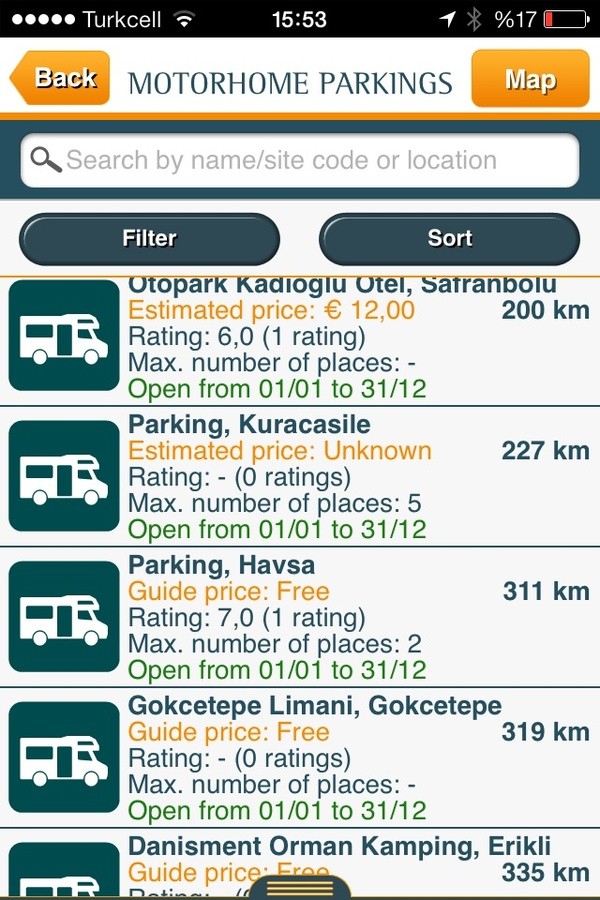Select the Parking, Havsa entry
This screenshot has height=900, width=600.
coord(300,617)
